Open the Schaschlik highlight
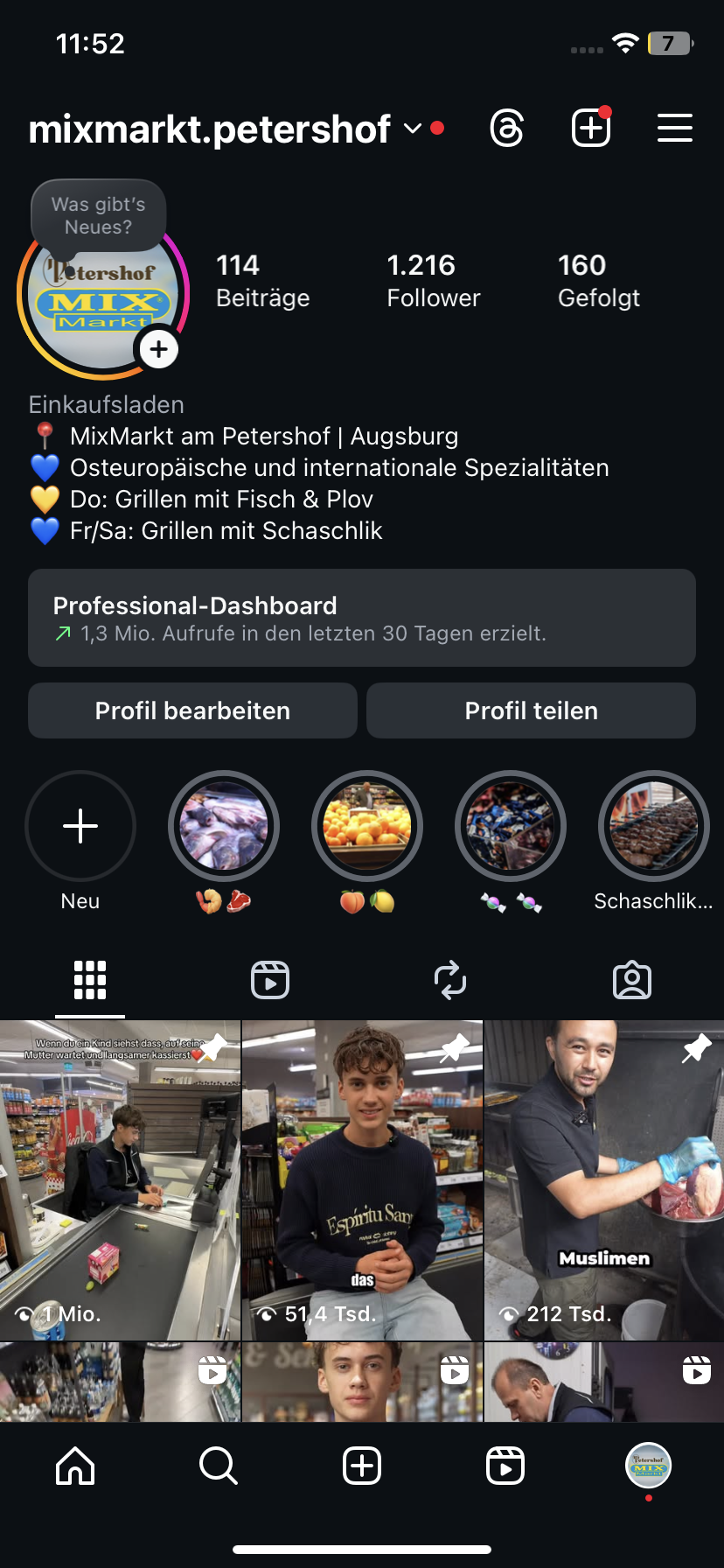724x1568 pixels. (x=653, y=826)
